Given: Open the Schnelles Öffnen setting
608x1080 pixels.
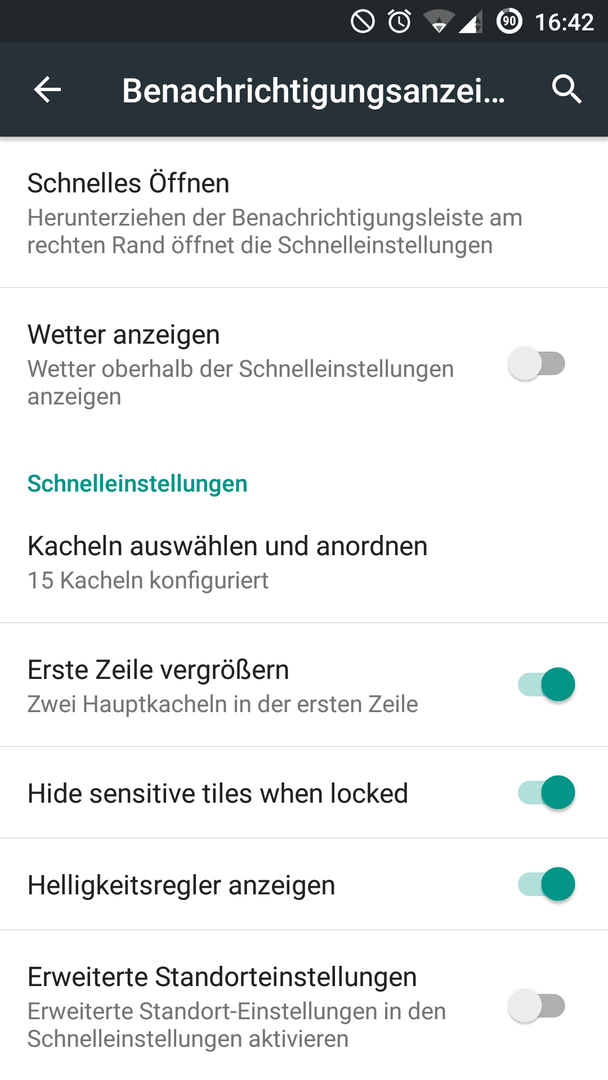Looking at the screenshot, I should coord(304,212).
